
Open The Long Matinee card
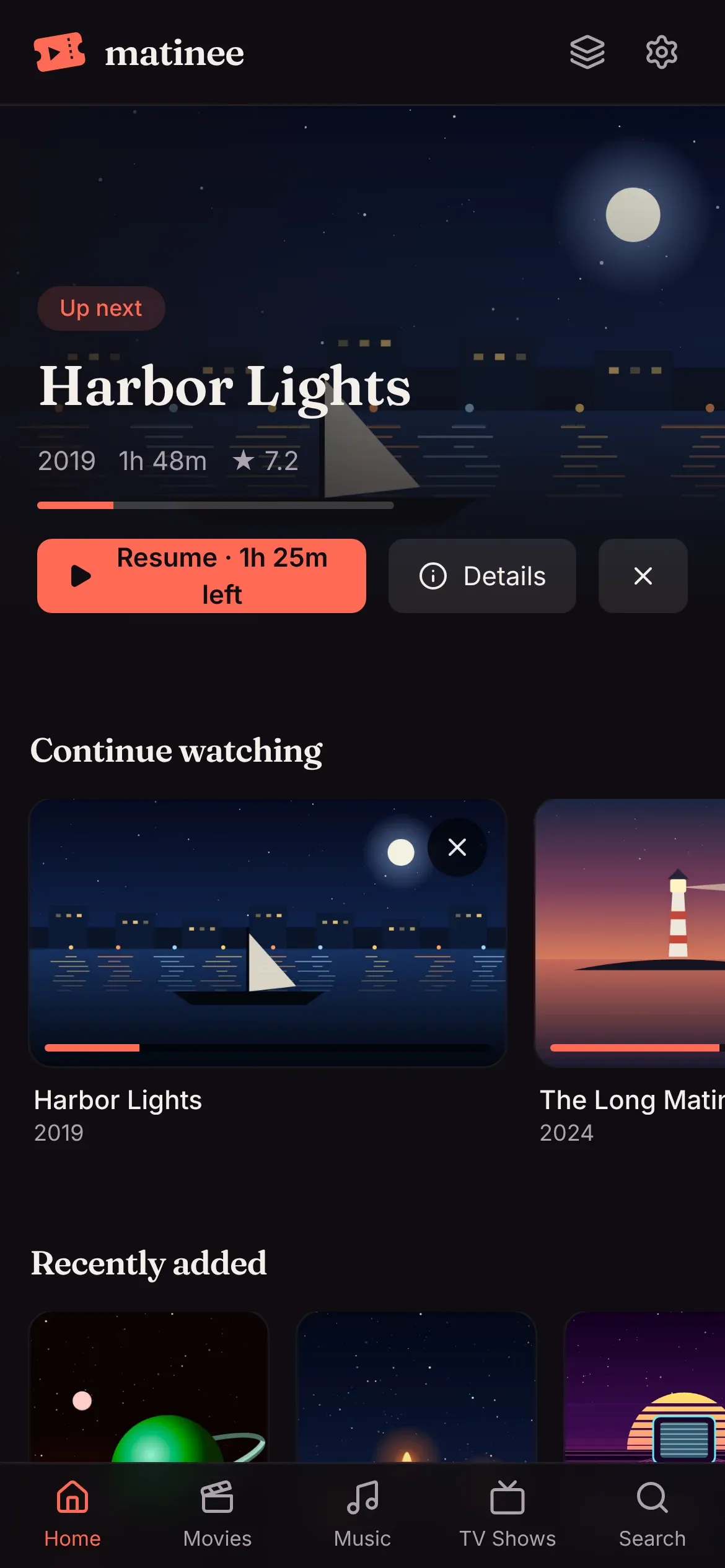coord(630,933)
